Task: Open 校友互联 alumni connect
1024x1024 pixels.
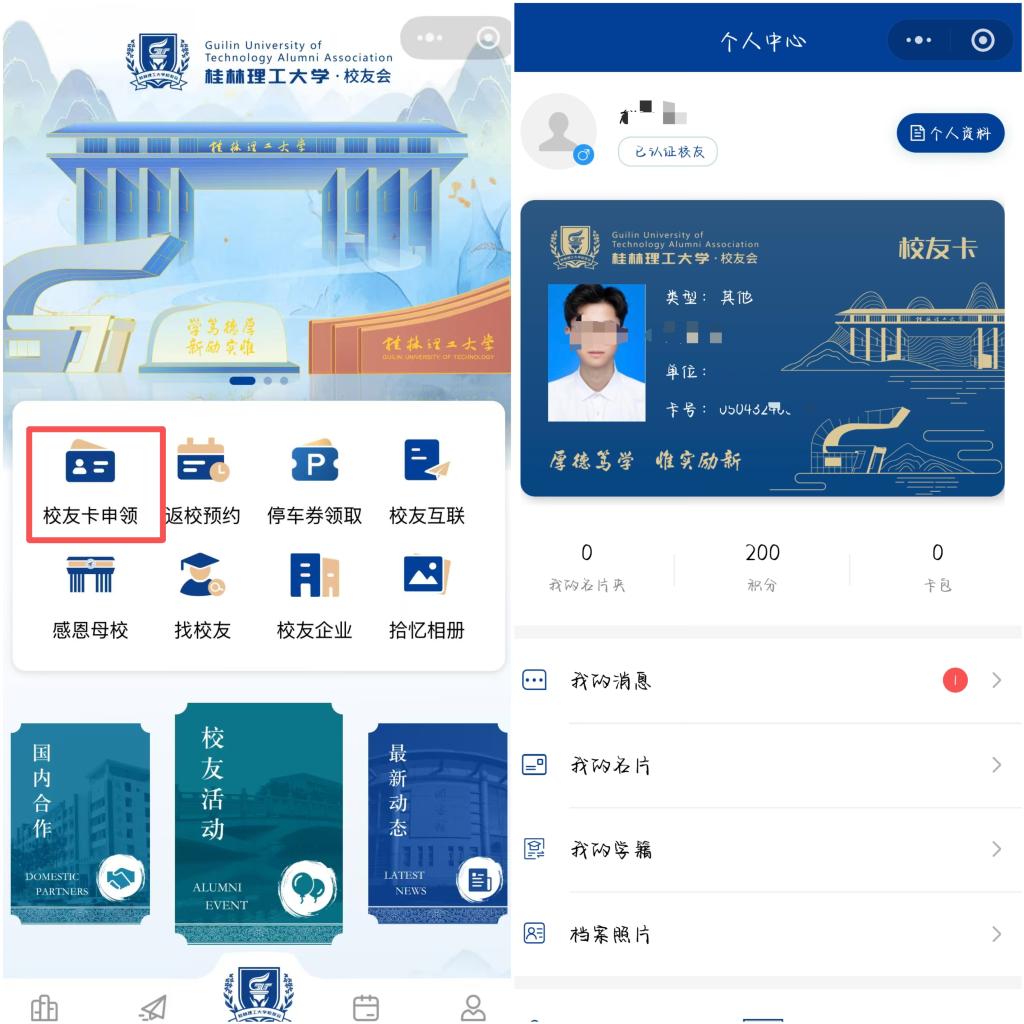Action: pyautogui.click(x=427, y=483)
